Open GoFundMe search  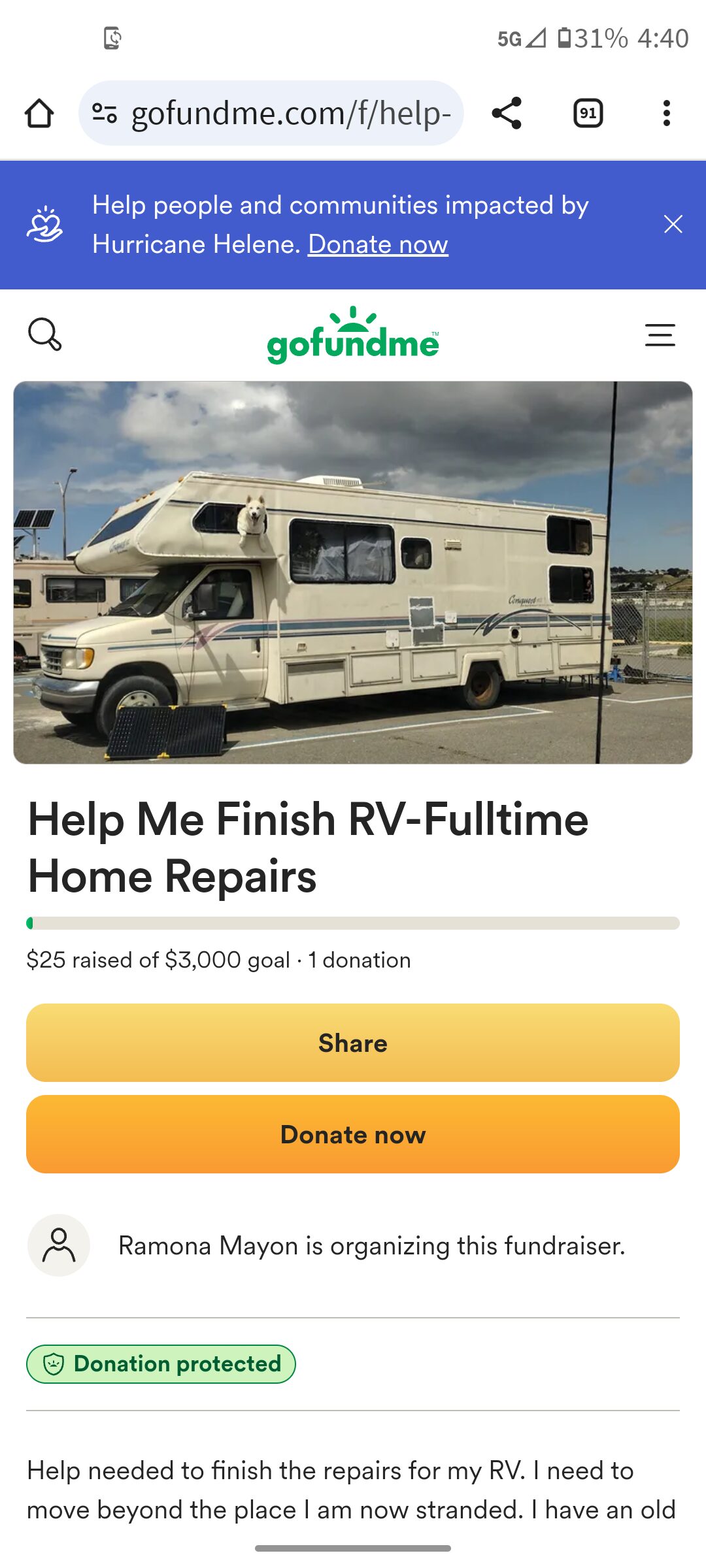coord(44,335)
